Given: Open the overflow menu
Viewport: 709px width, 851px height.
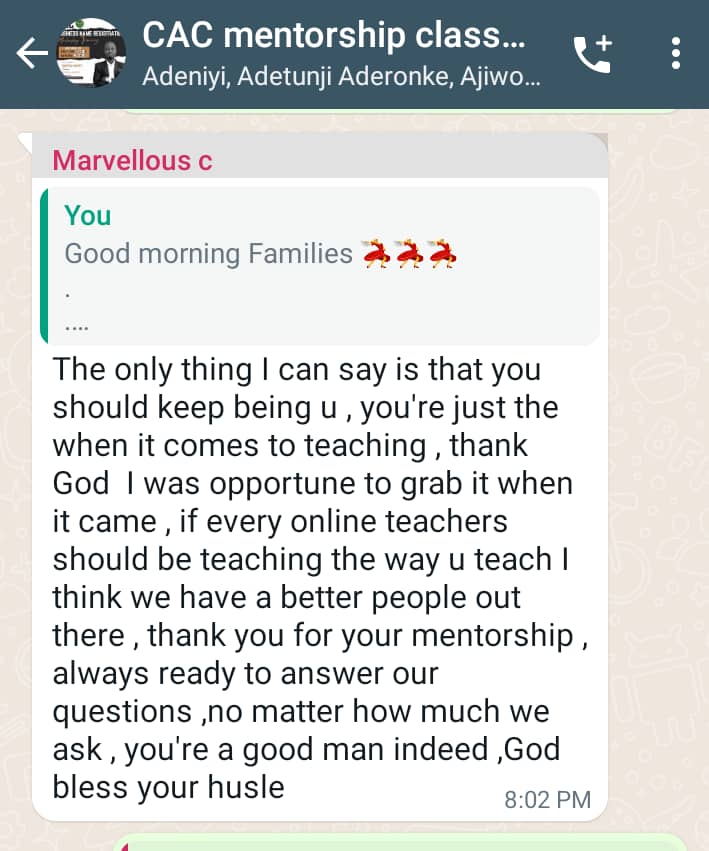Looking at the screenshot, I should coord(676,54).
